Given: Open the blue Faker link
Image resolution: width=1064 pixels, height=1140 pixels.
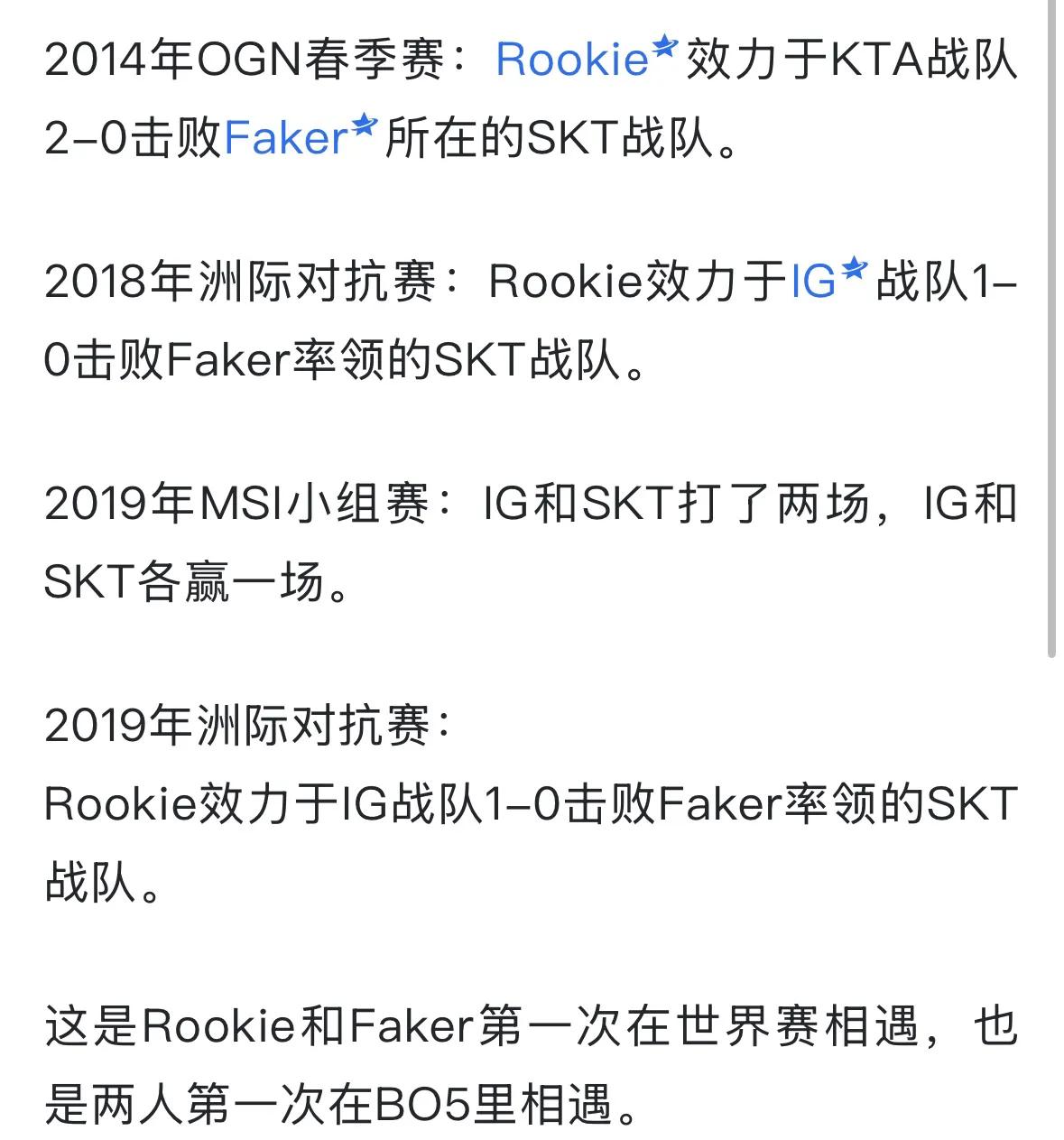Looking at the screenshot, I should coord(285,140).
